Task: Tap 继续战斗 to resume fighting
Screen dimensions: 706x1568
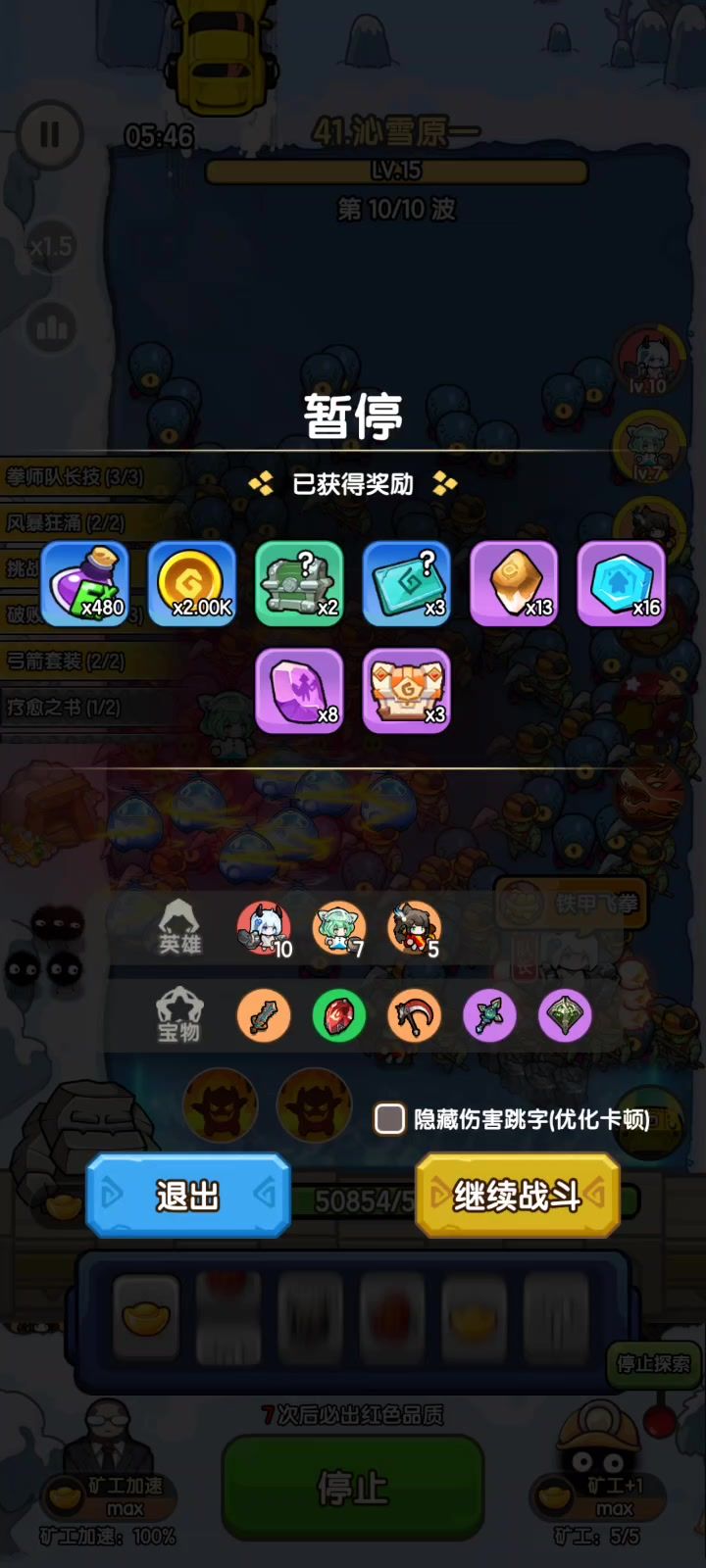Action: (x=518, y=1195)
